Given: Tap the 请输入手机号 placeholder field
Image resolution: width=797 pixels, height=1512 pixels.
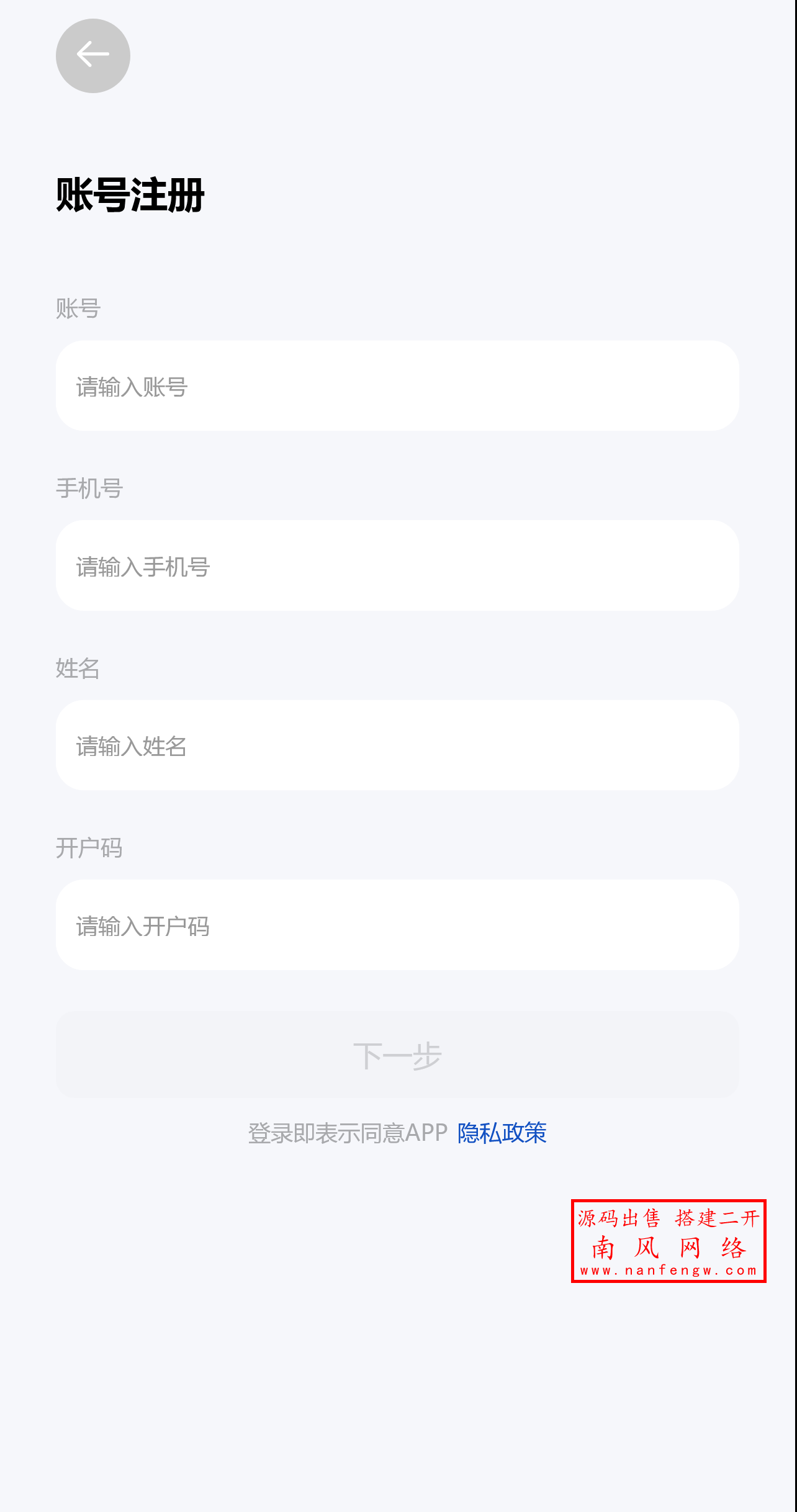Looking at the screenshot, I should pyautogui.click(x=397, y=567).
